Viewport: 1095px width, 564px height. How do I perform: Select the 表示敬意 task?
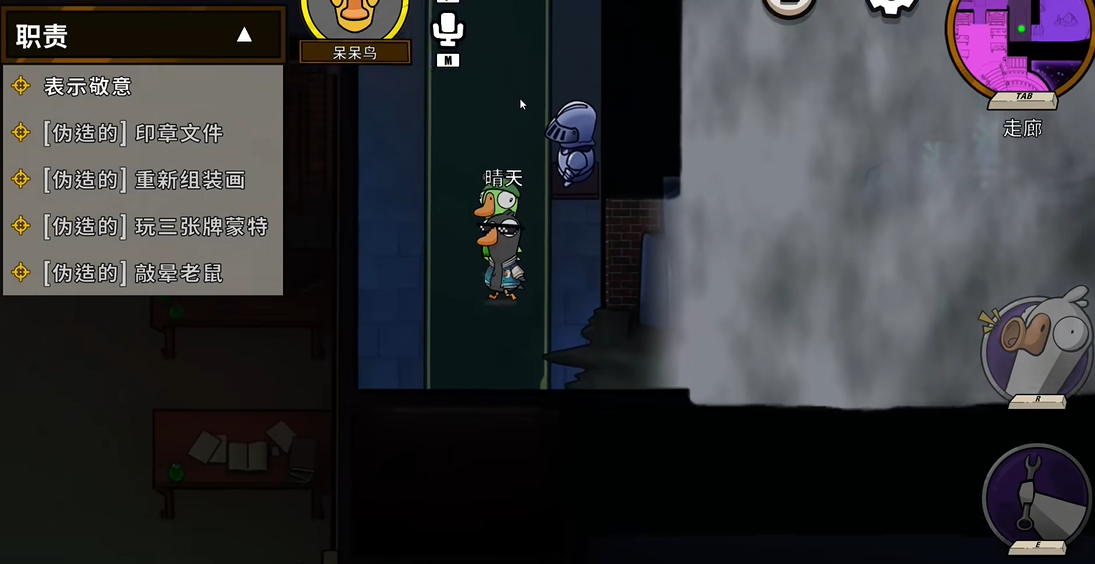88,86
